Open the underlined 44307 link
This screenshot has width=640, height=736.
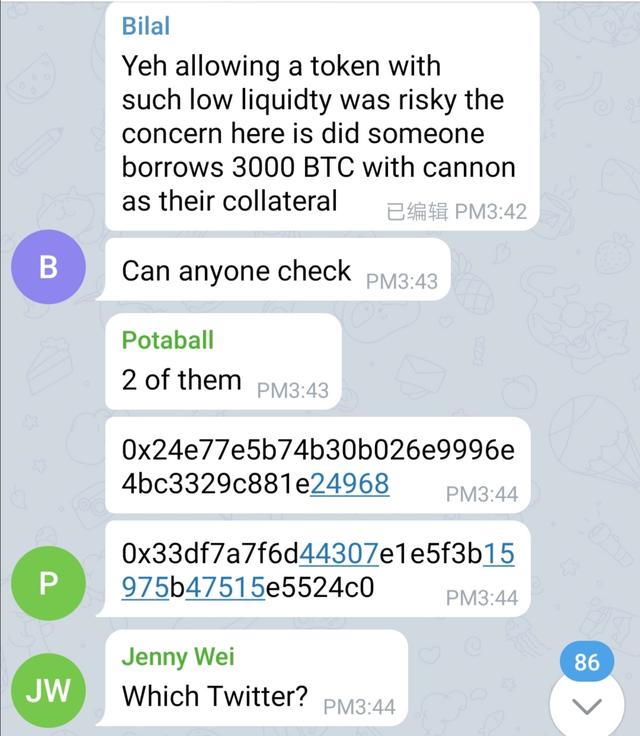(x=338, y=551)
